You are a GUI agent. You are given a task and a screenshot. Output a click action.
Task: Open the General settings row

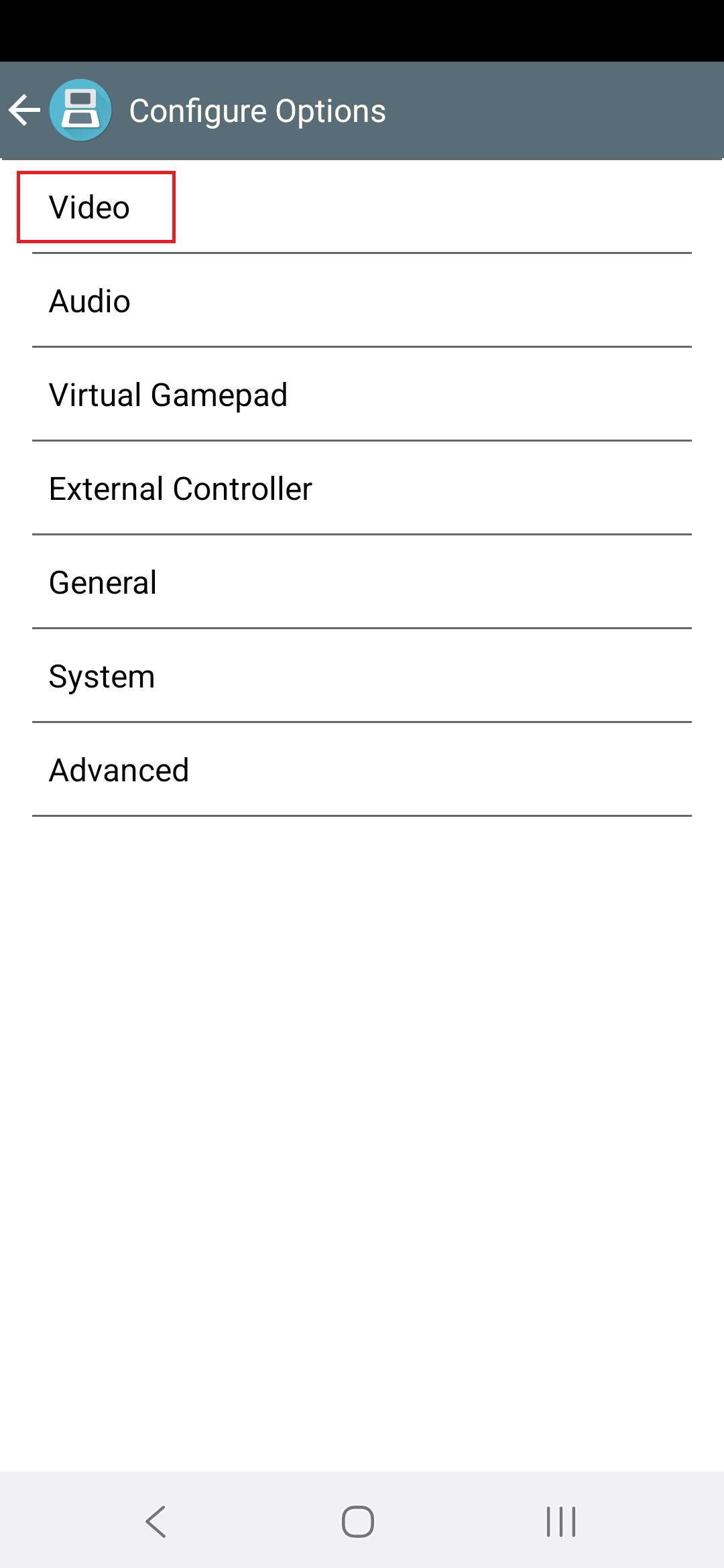point(362,582)
